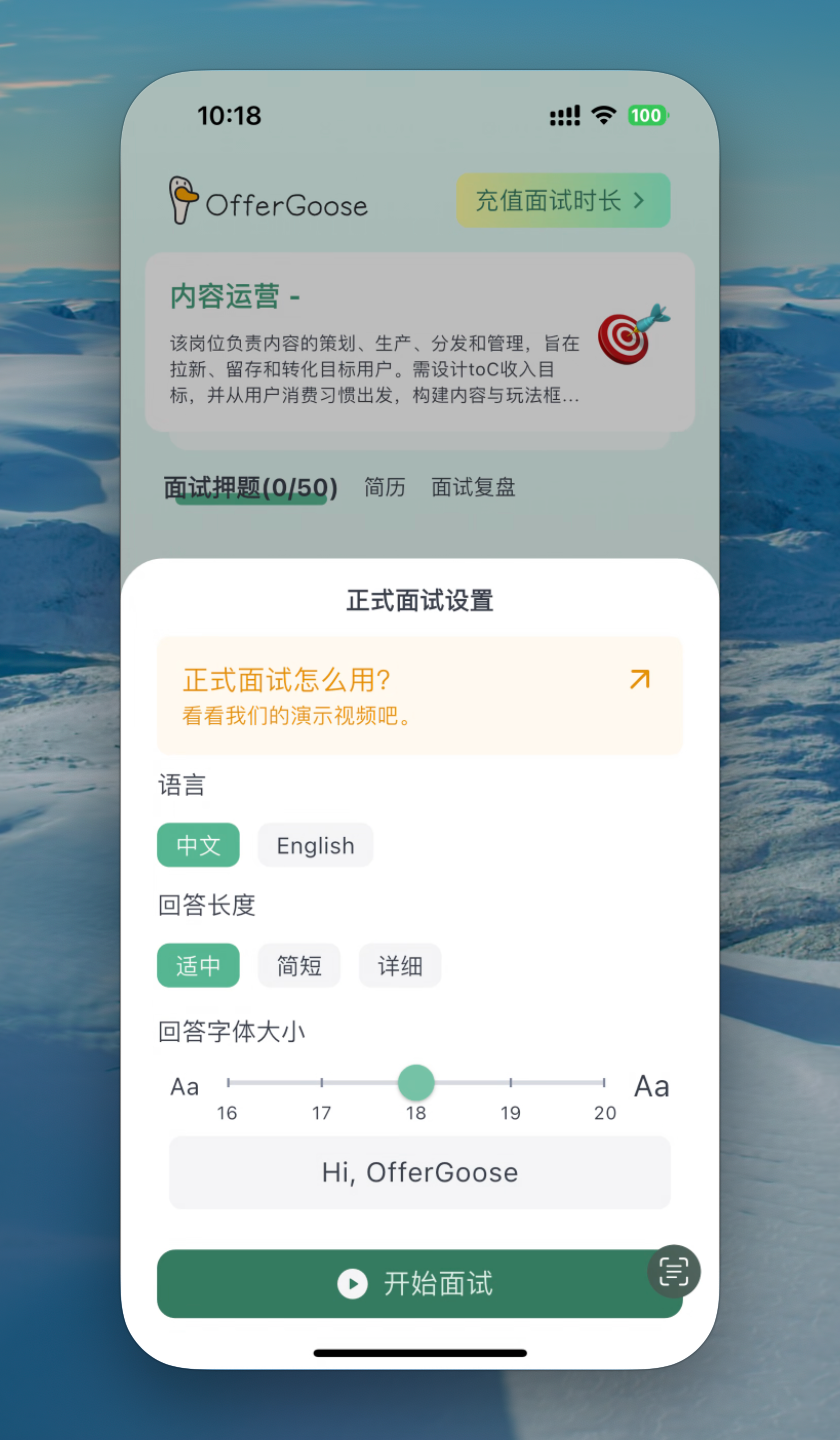
Task: Set font size slider to 16
Action: tap(228, 1082)
